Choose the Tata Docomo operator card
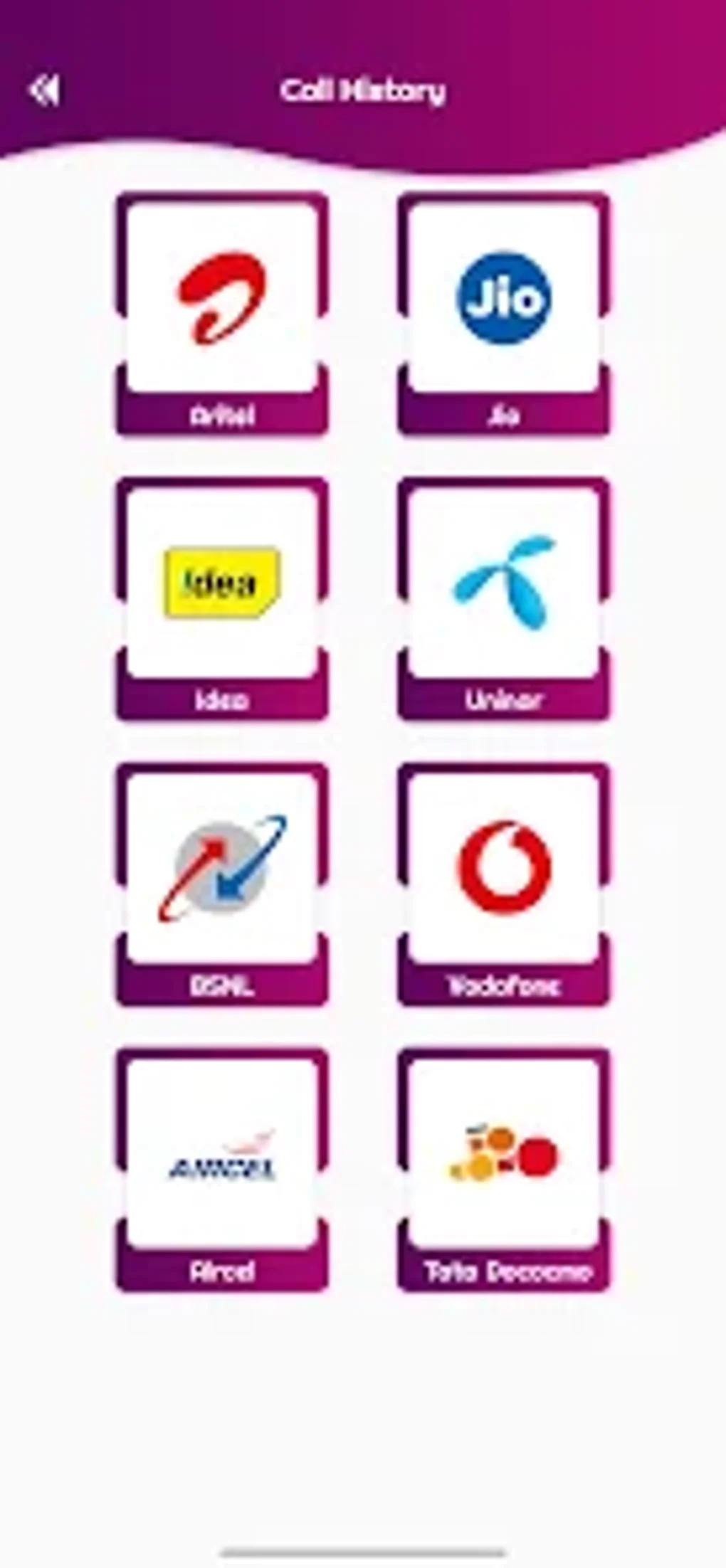This screenshot has width=726, height=1568. 504,1170
